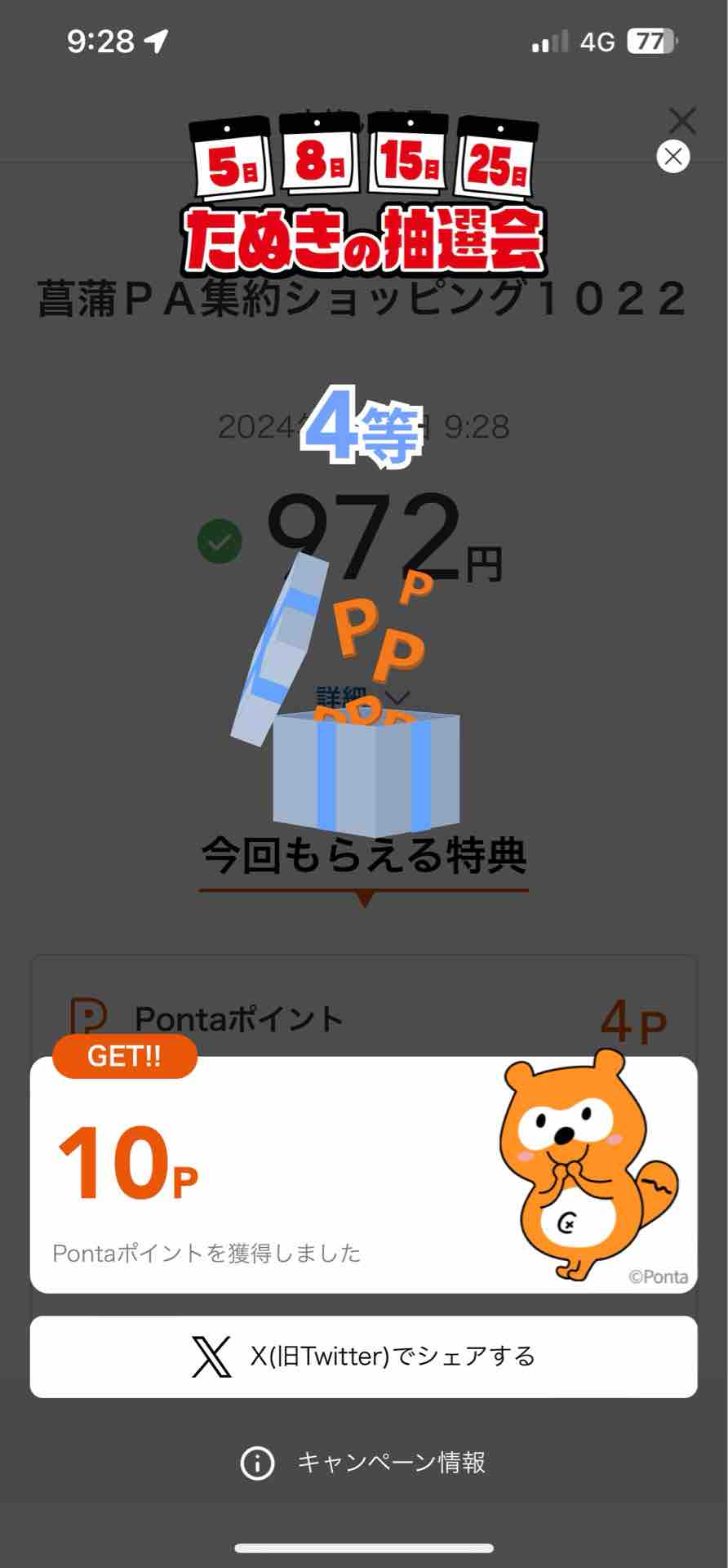Screen dimensions: 728x1568
Task: Share the result on X (旧Twitter)
Action: pyautogui.click(x=364, y=1356)
